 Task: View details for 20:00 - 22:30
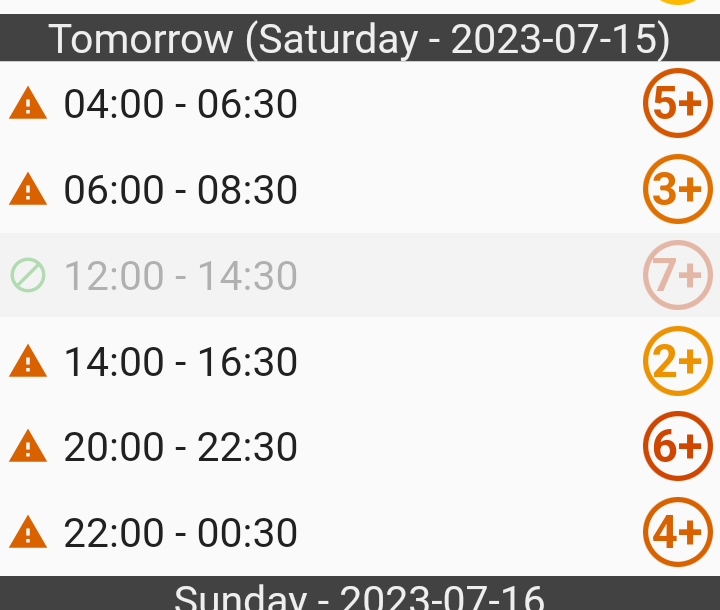[181, 447]
